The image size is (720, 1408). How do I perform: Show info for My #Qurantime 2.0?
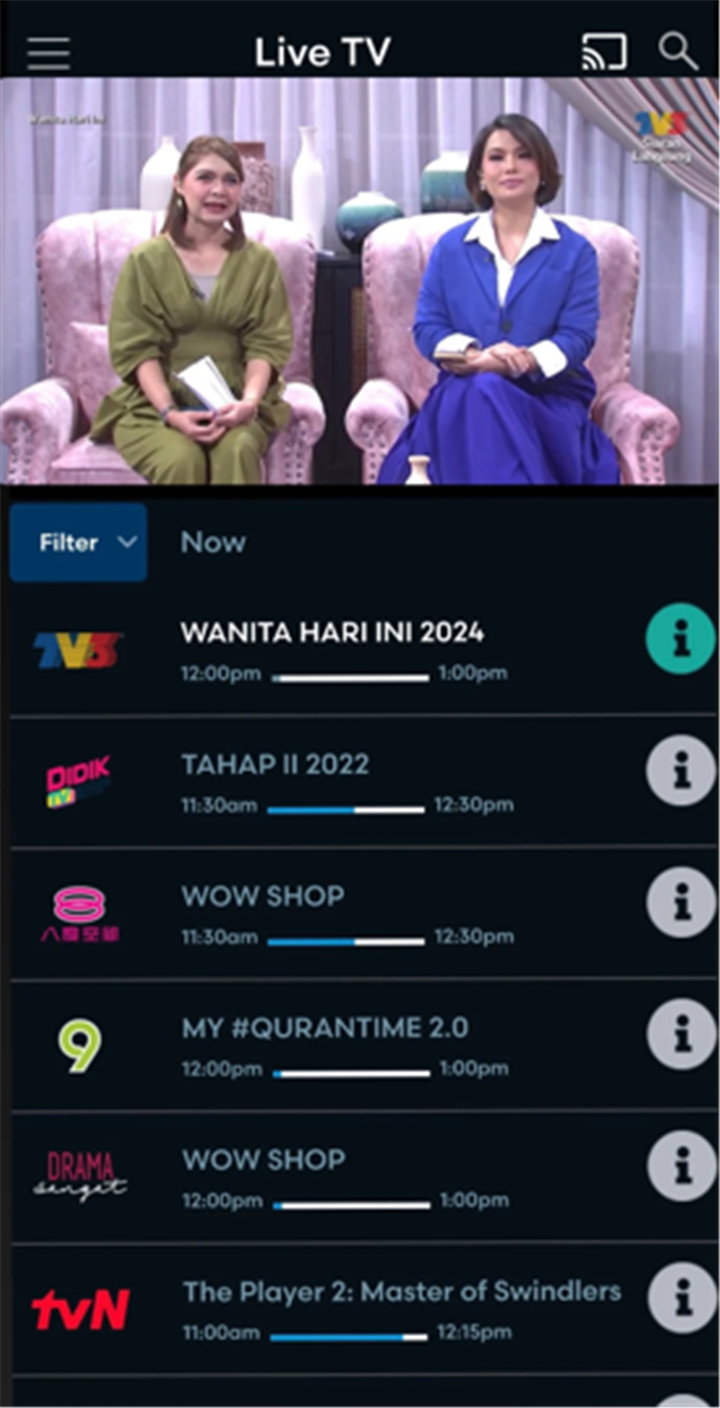(x=681, y=1034)
